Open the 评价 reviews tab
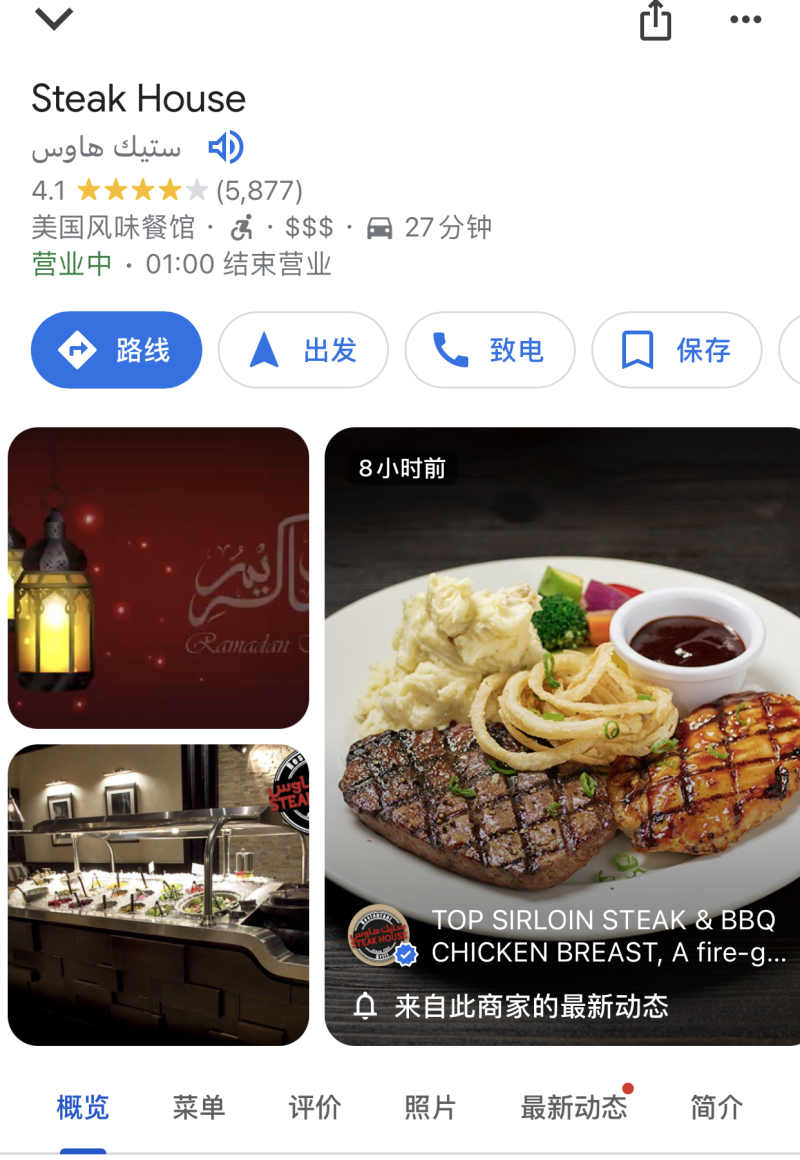800x1160 pixels. [x=314, y=1107]
